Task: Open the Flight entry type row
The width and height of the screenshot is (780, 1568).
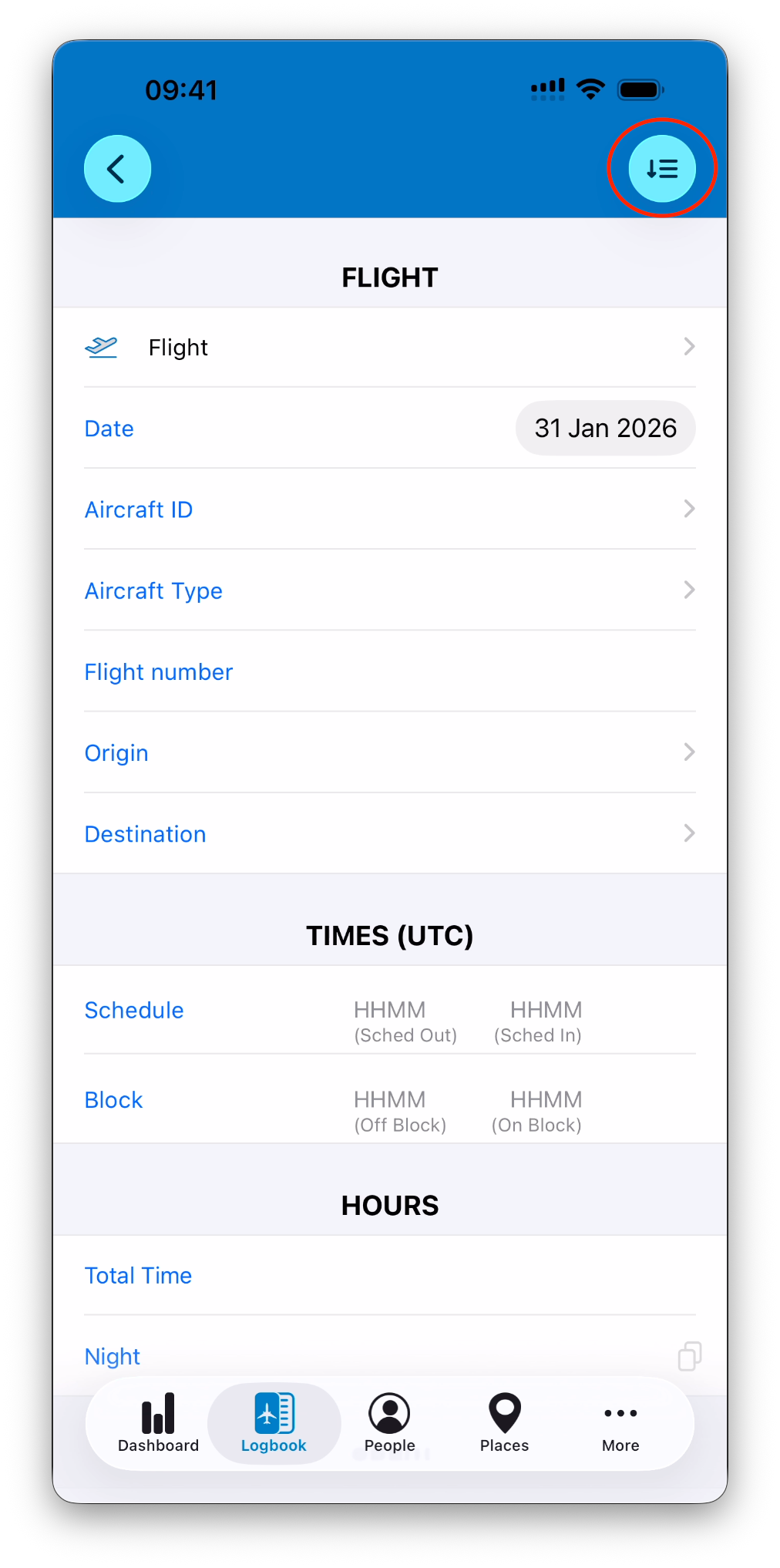Action: 389,348
